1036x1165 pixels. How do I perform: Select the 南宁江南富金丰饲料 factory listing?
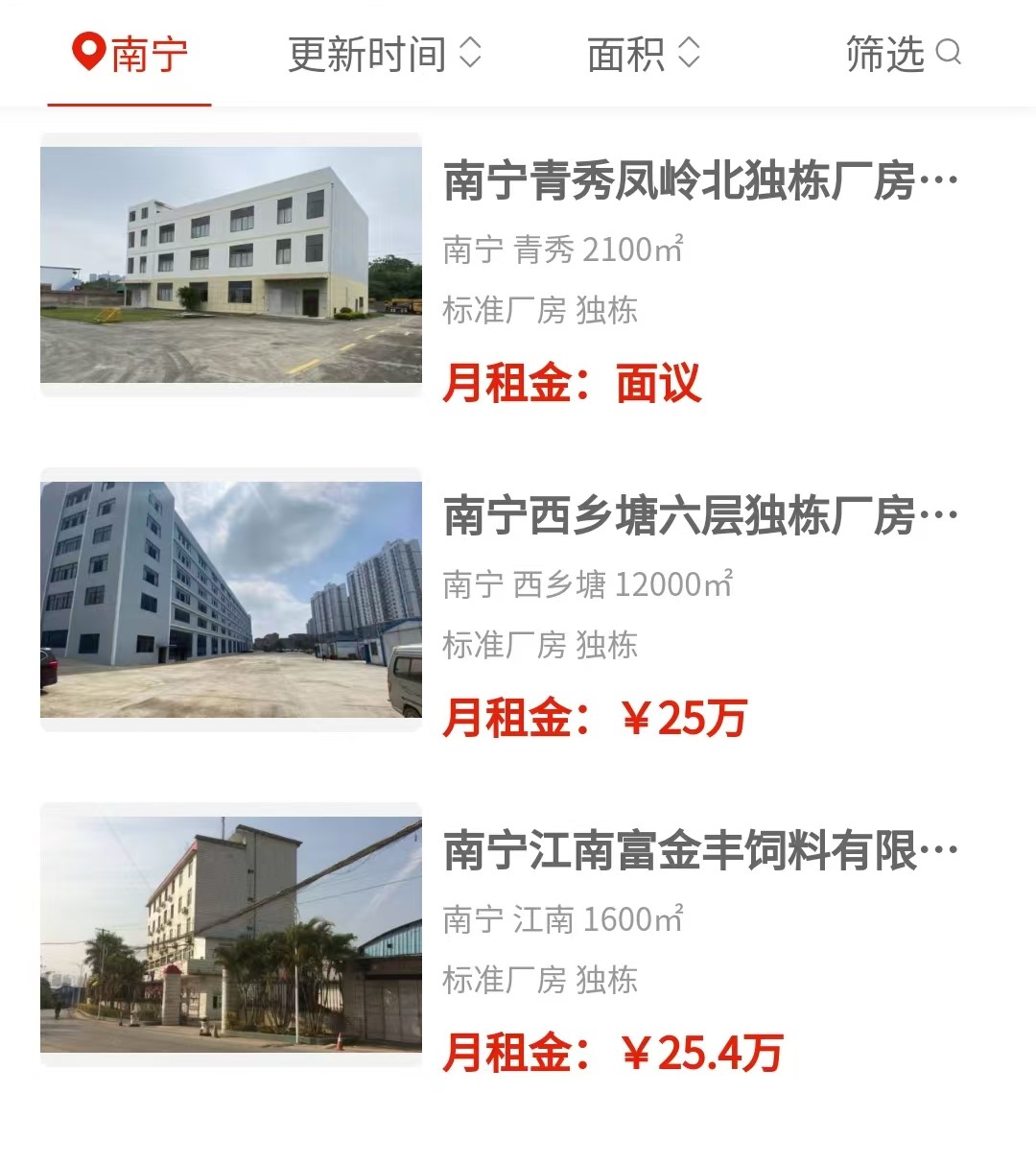click(x=700, y=851)
